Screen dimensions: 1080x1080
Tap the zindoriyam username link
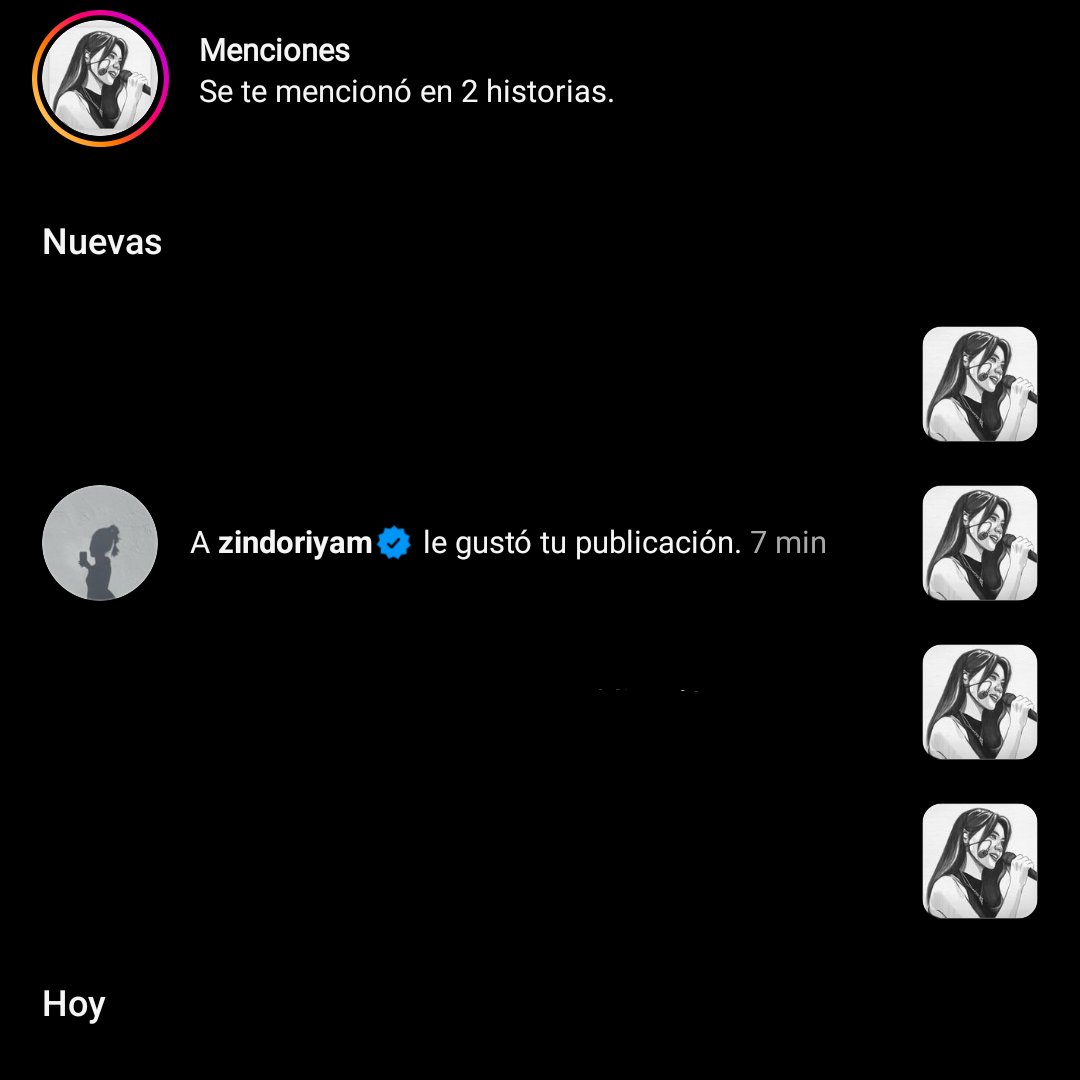click(295, 543)
